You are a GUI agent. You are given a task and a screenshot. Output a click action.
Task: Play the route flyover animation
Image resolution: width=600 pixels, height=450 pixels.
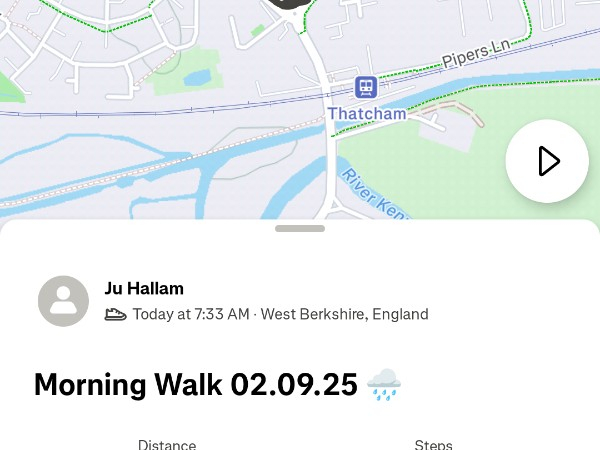pos(546,161)
